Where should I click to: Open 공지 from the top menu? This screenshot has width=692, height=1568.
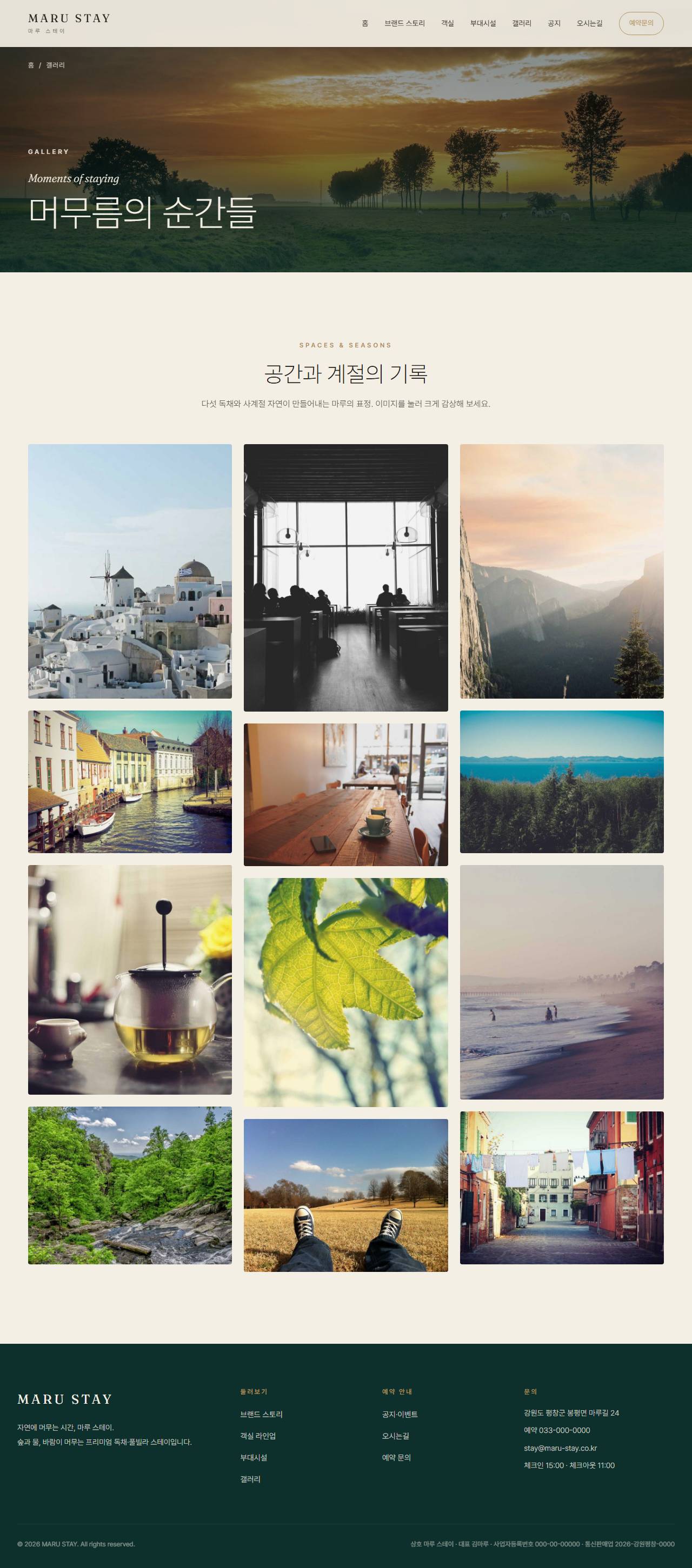click(554, 23)
